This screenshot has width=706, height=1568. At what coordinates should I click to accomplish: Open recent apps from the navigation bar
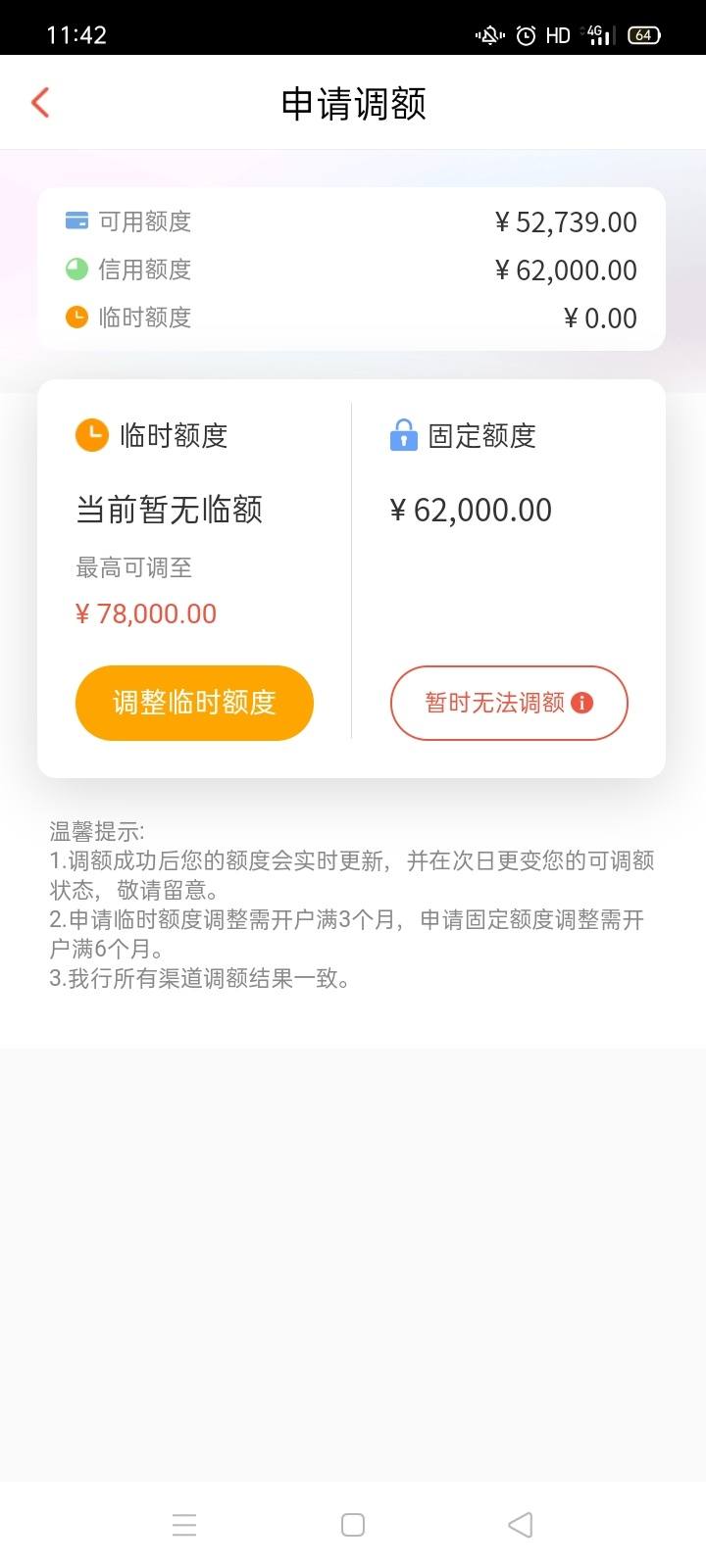(x=184, y=1525)
